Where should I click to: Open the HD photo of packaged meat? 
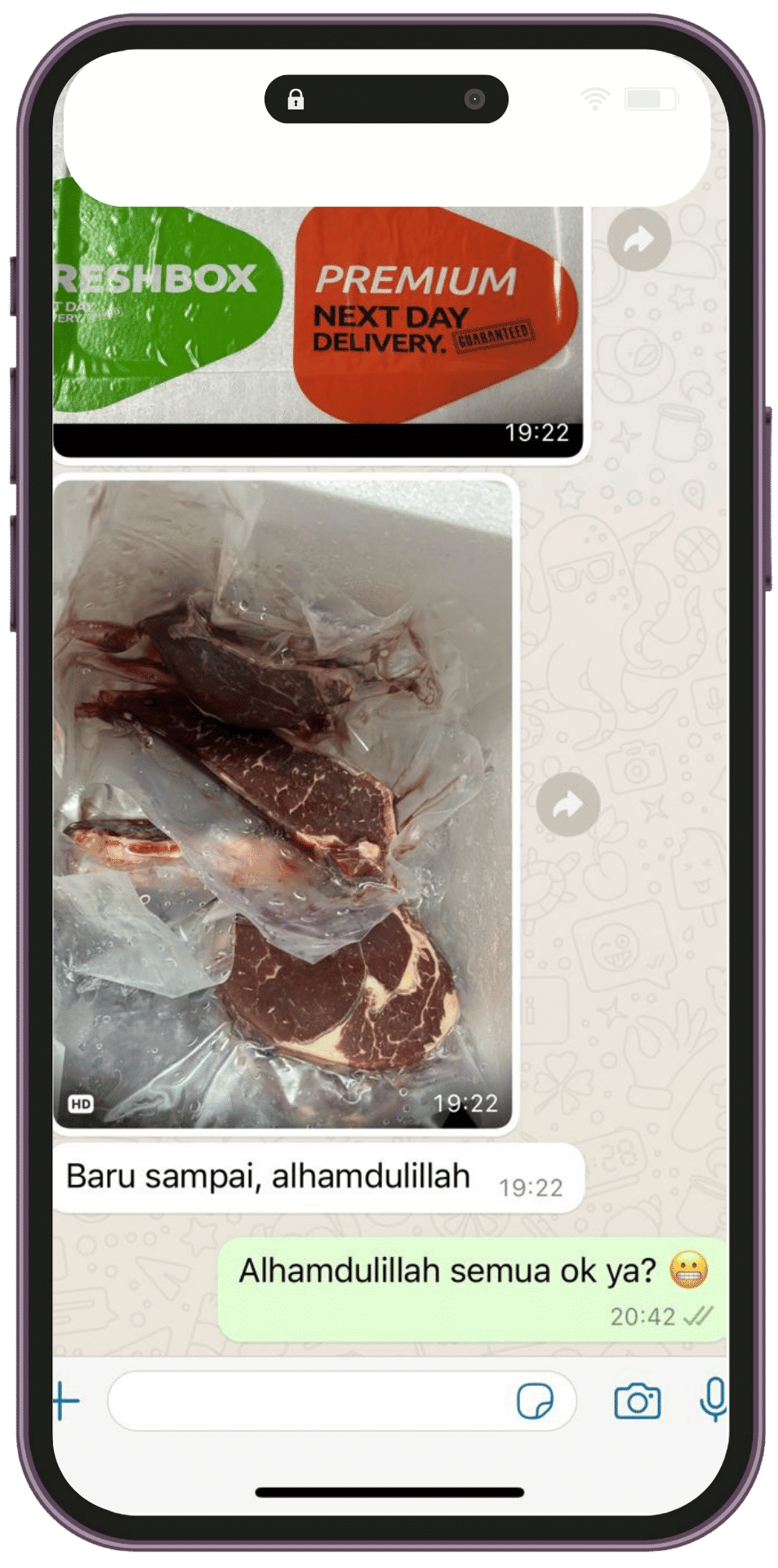[284, 804]
